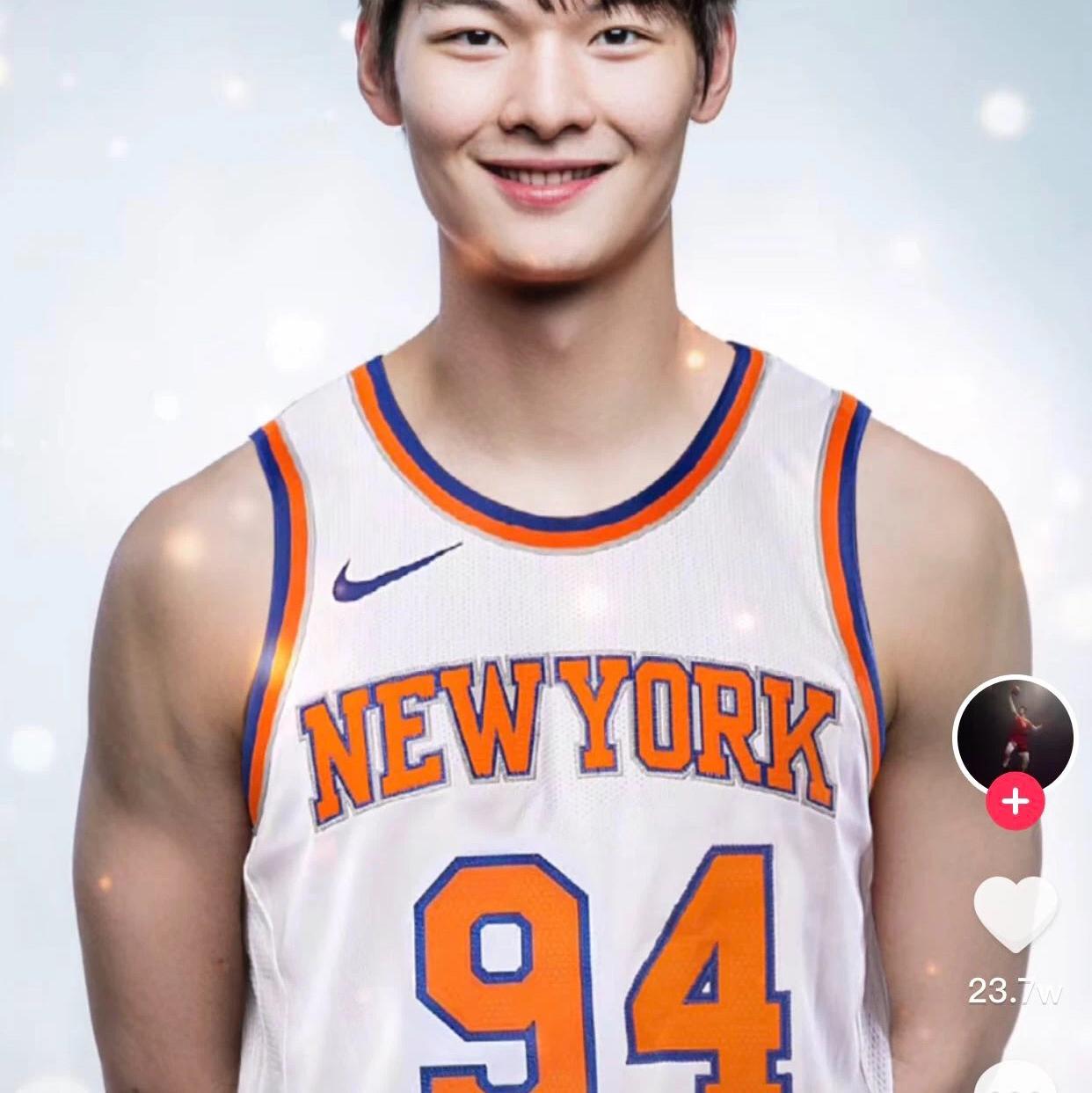Open the creator's profile avatar

click(1015, 734)
